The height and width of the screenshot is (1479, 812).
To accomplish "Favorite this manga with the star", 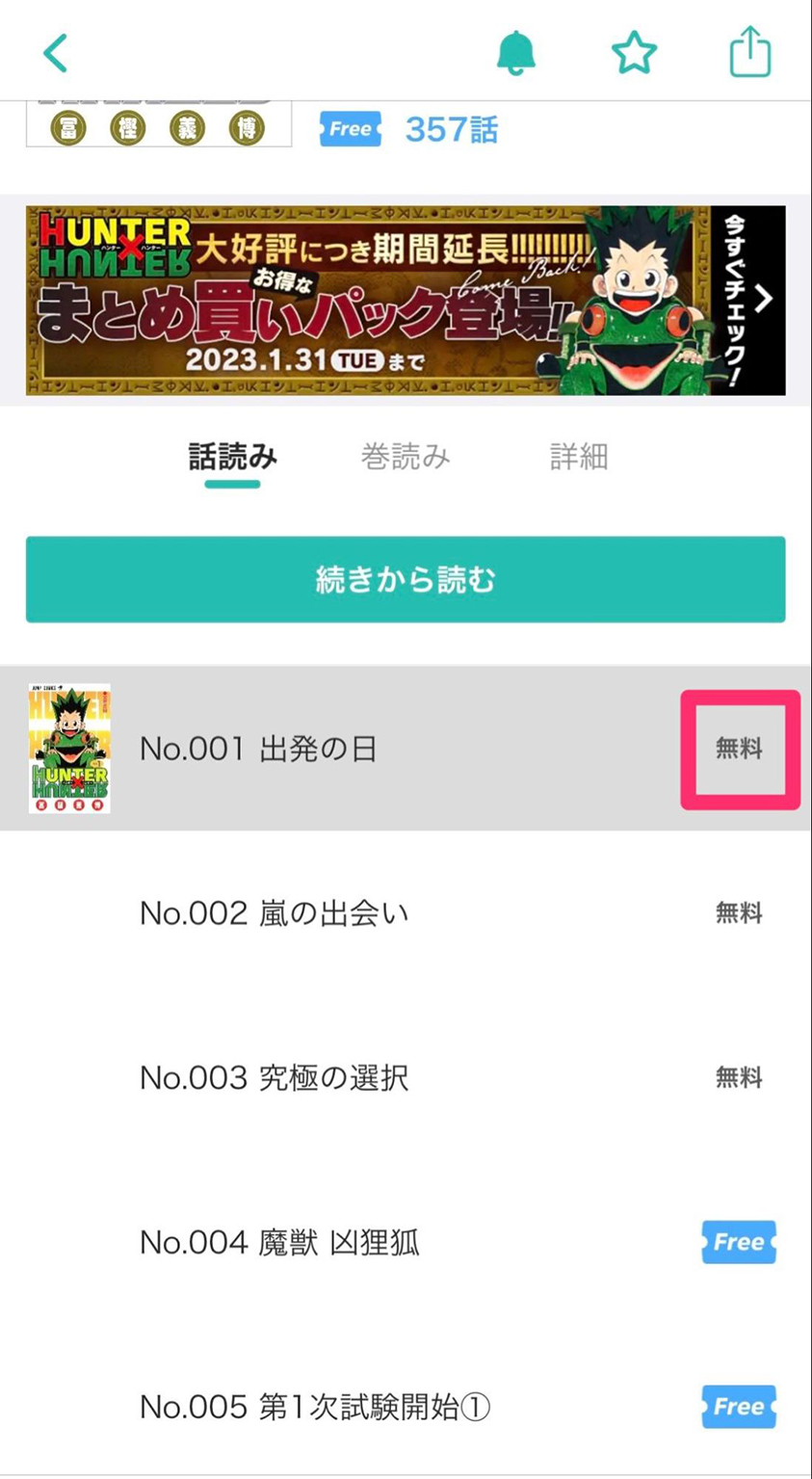I will 634,53.
